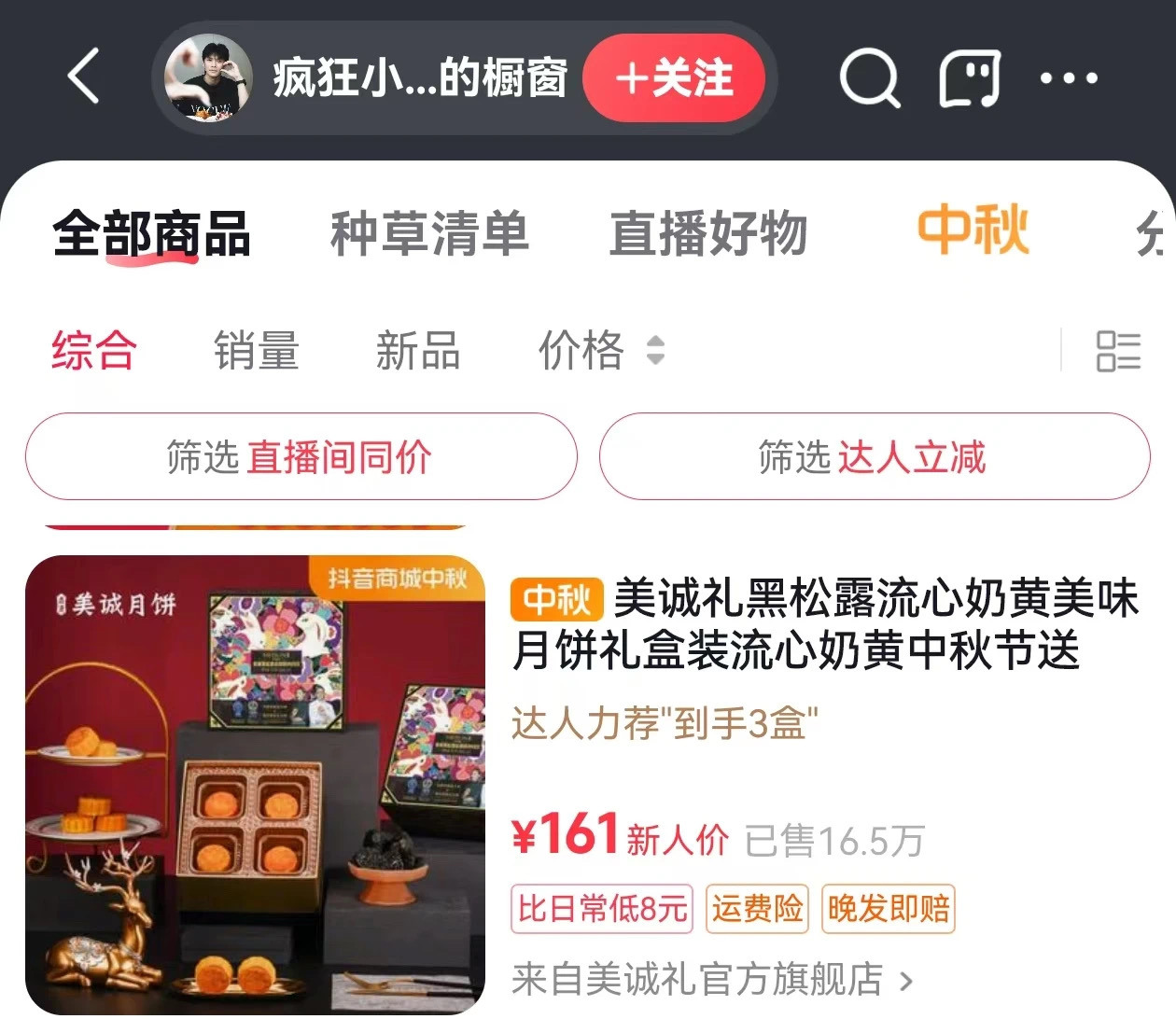The image size is (1176, 1019).
Task: Filter by 达人立减
Action: pyautogui.click(x=874, y=457)
